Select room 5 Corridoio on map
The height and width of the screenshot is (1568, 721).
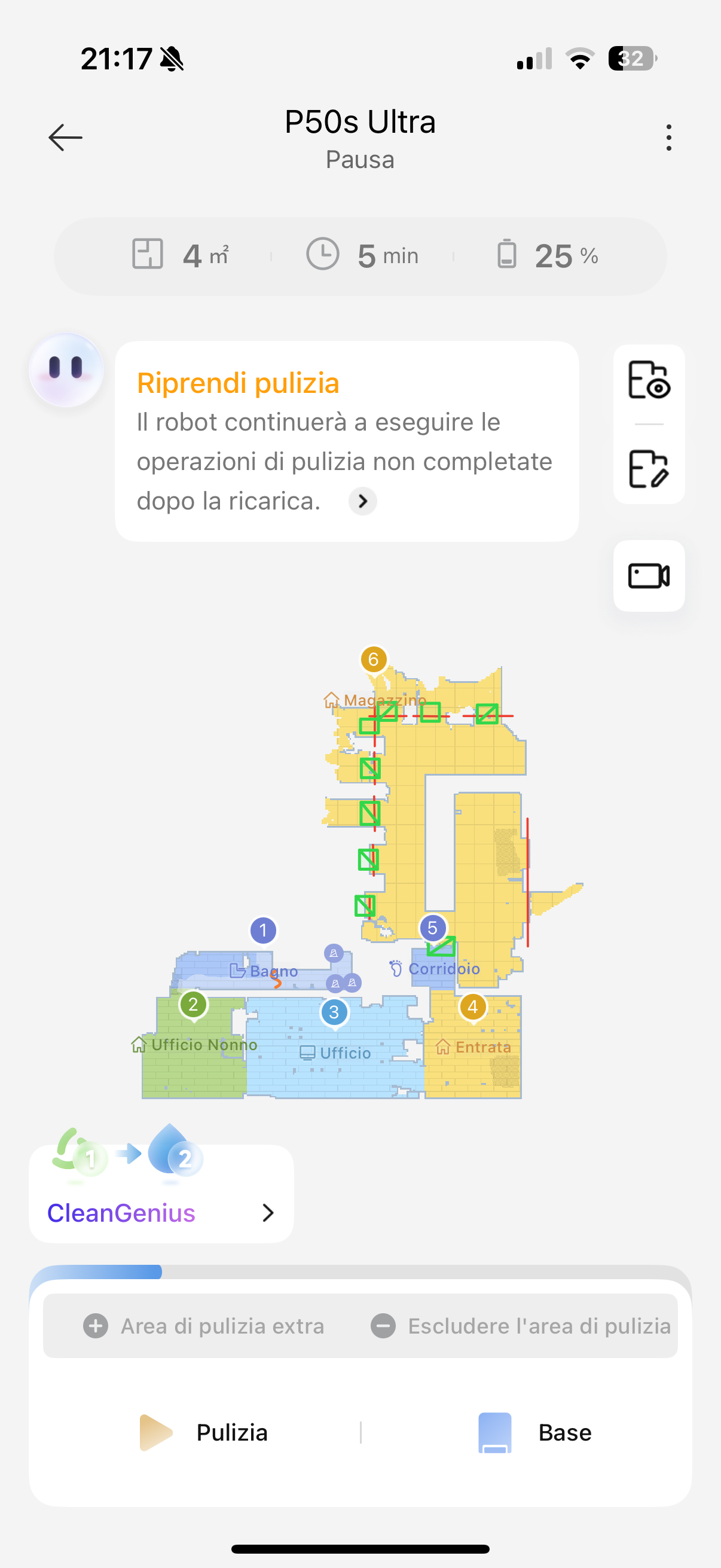point(433,929)
